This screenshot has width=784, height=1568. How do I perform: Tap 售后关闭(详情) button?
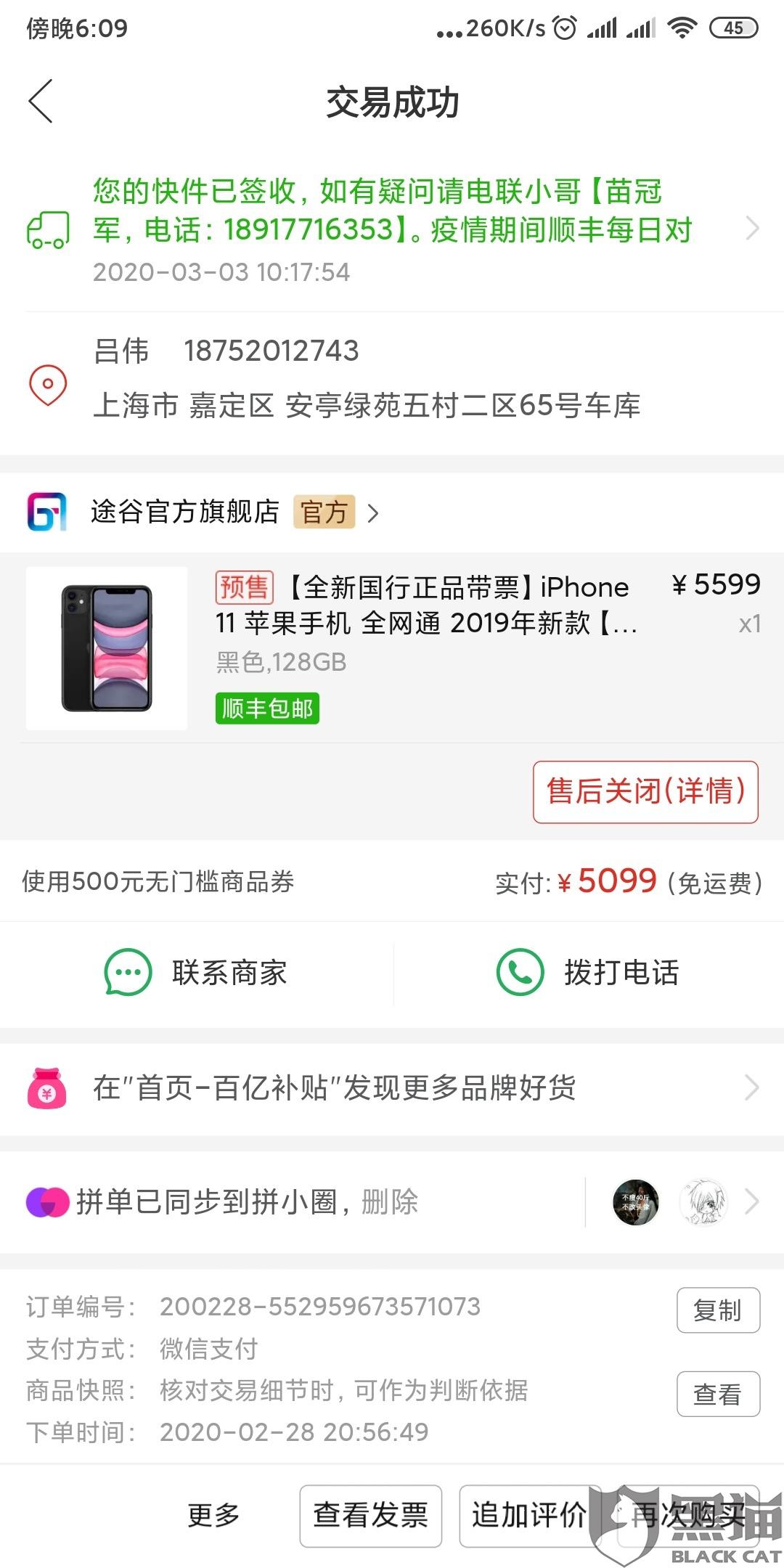645,792
